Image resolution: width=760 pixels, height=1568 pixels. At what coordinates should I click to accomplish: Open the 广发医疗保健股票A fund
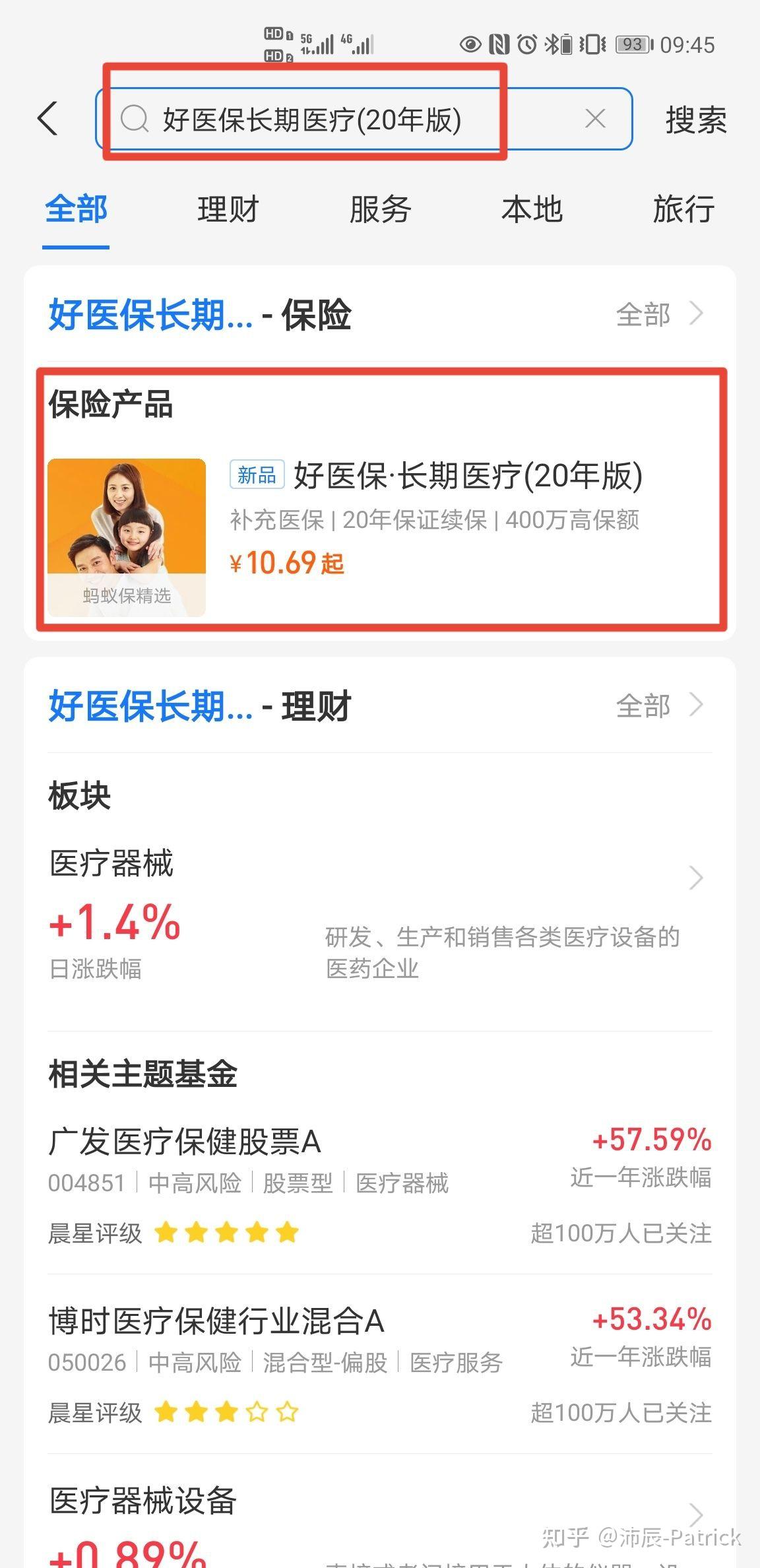tap(380, 1186)
